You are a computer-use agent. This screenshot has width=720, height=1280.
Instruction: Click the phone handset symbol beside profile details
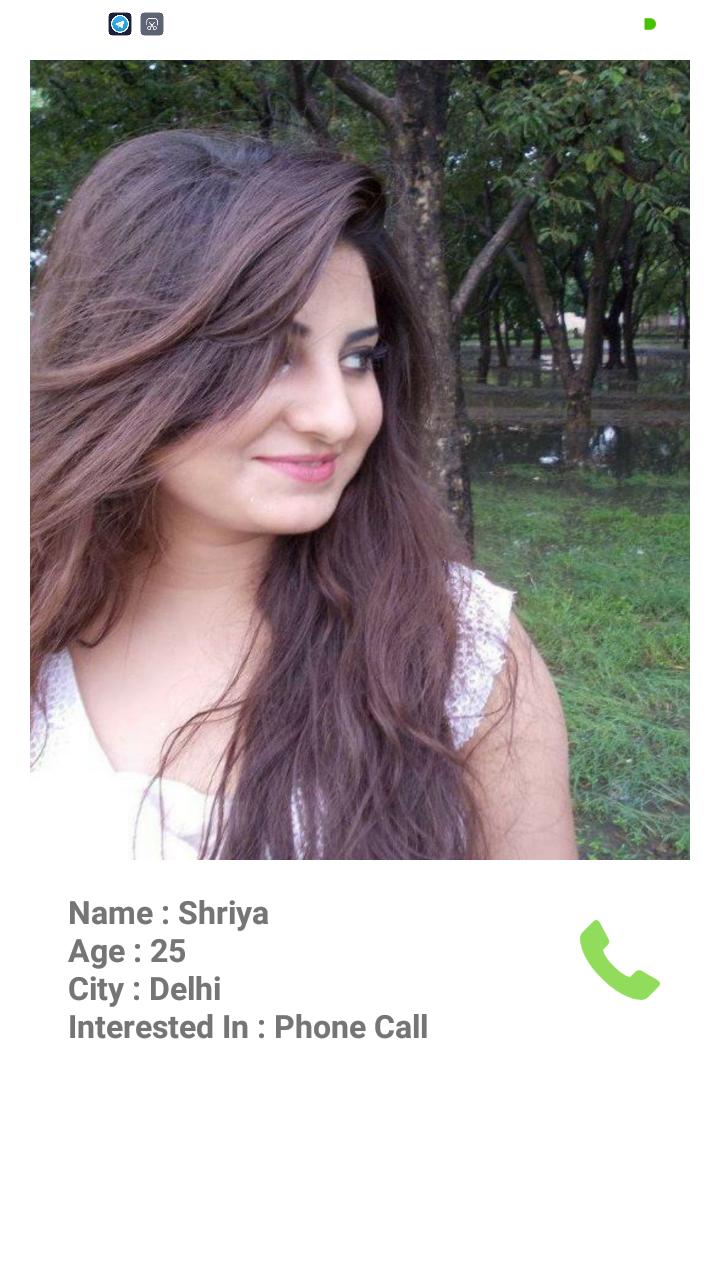619,961
